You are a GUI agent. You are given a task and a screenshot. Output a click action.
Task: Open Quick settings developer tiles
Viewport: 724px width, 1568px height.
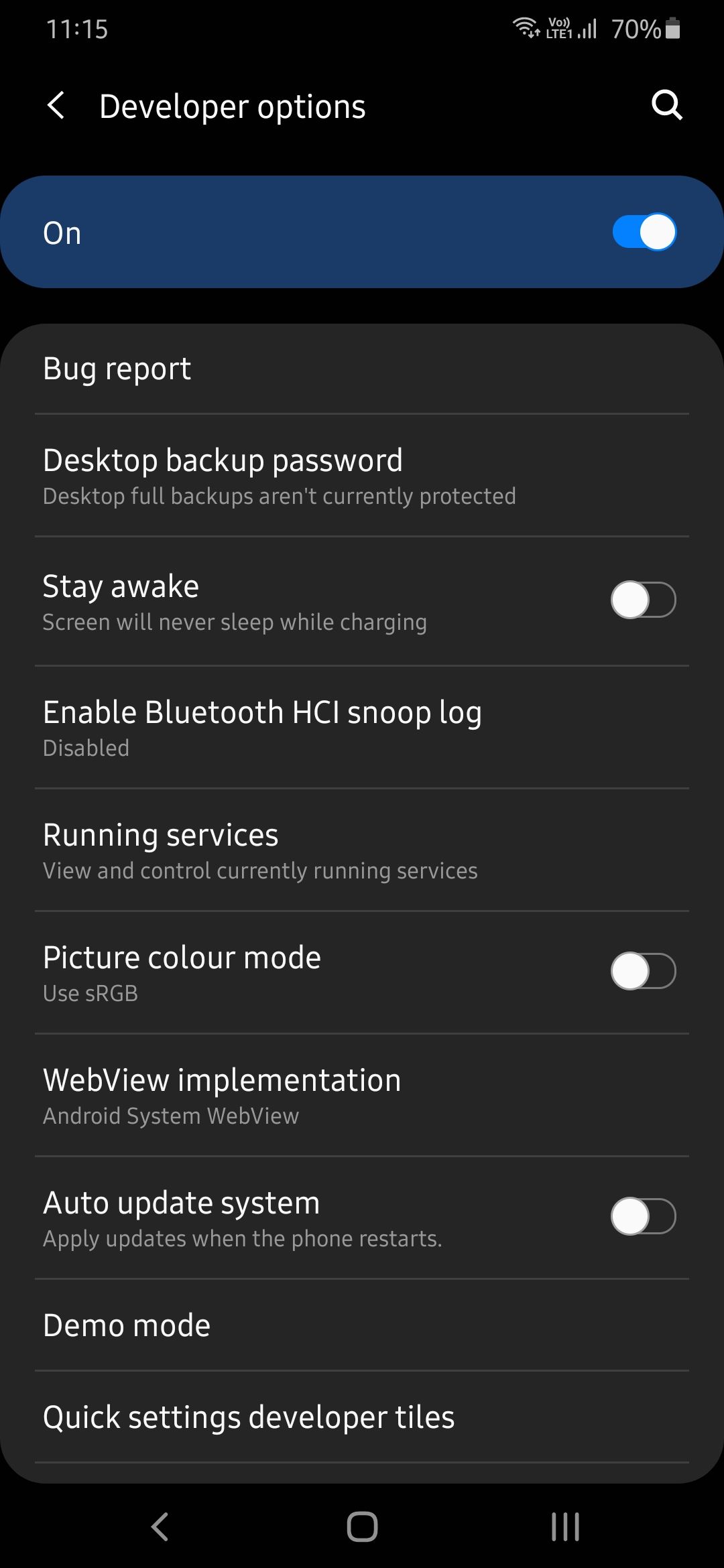pyautogui.click(x=362, y=1417)
